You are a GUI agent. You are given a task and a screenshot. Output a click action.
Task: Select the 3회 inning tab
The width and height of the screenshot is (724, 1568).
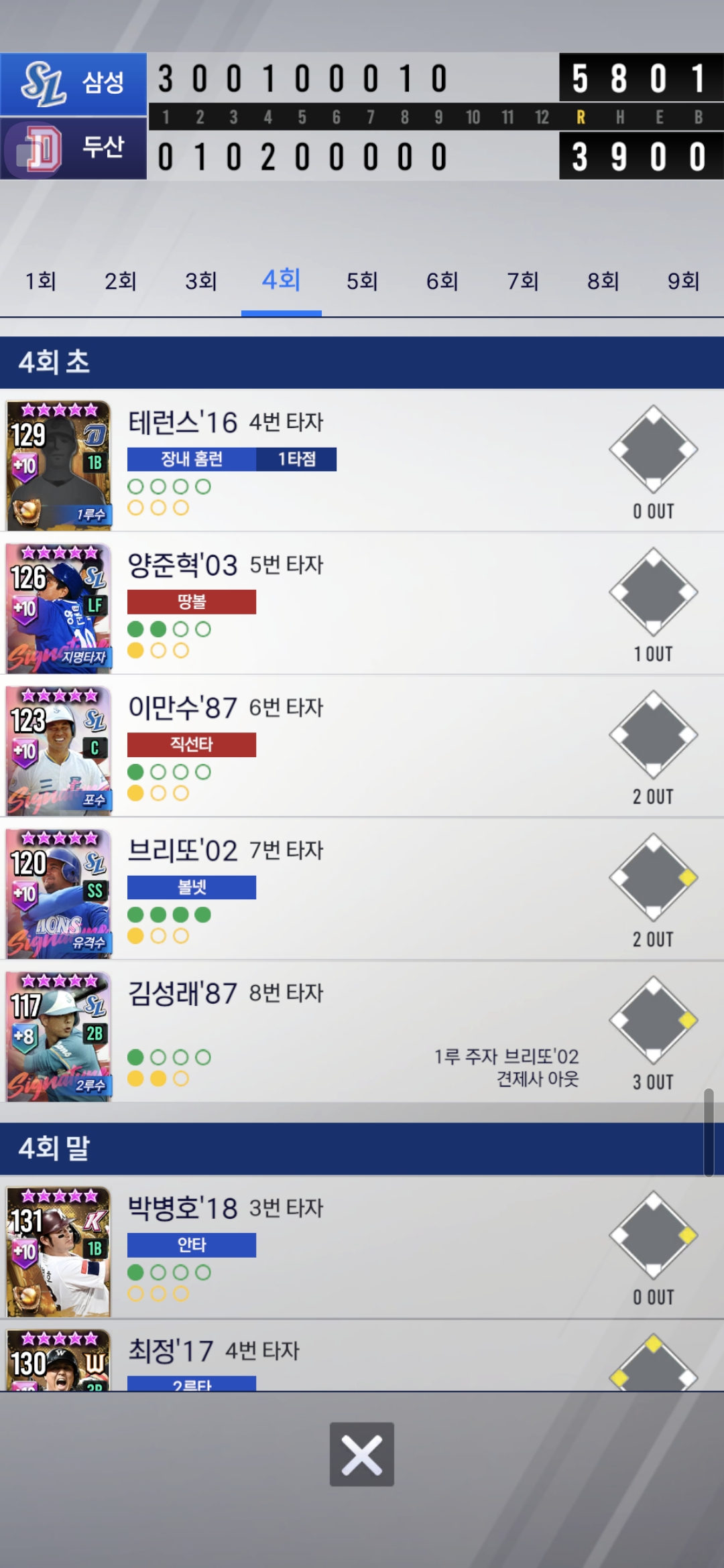pos(201,281)
